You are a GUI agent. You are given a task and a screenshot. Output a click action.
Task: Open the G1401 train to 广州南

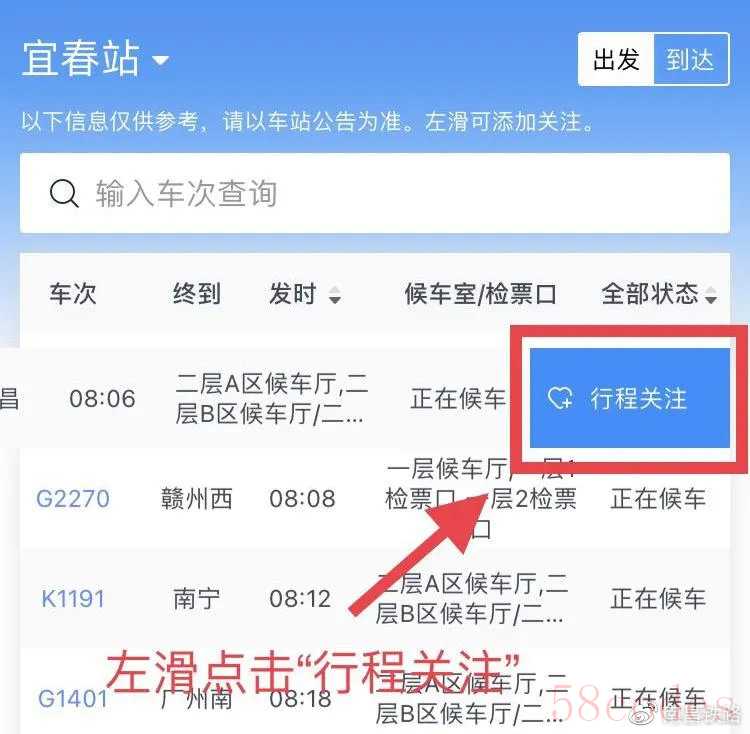[x=73, y=697]
